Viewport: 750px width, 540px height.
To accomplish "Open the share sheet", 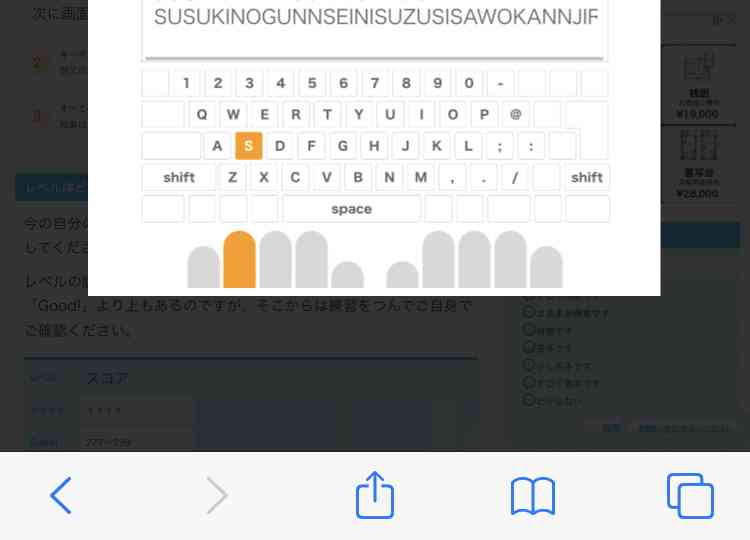I will pyautogui.click(x=375, y=495).
